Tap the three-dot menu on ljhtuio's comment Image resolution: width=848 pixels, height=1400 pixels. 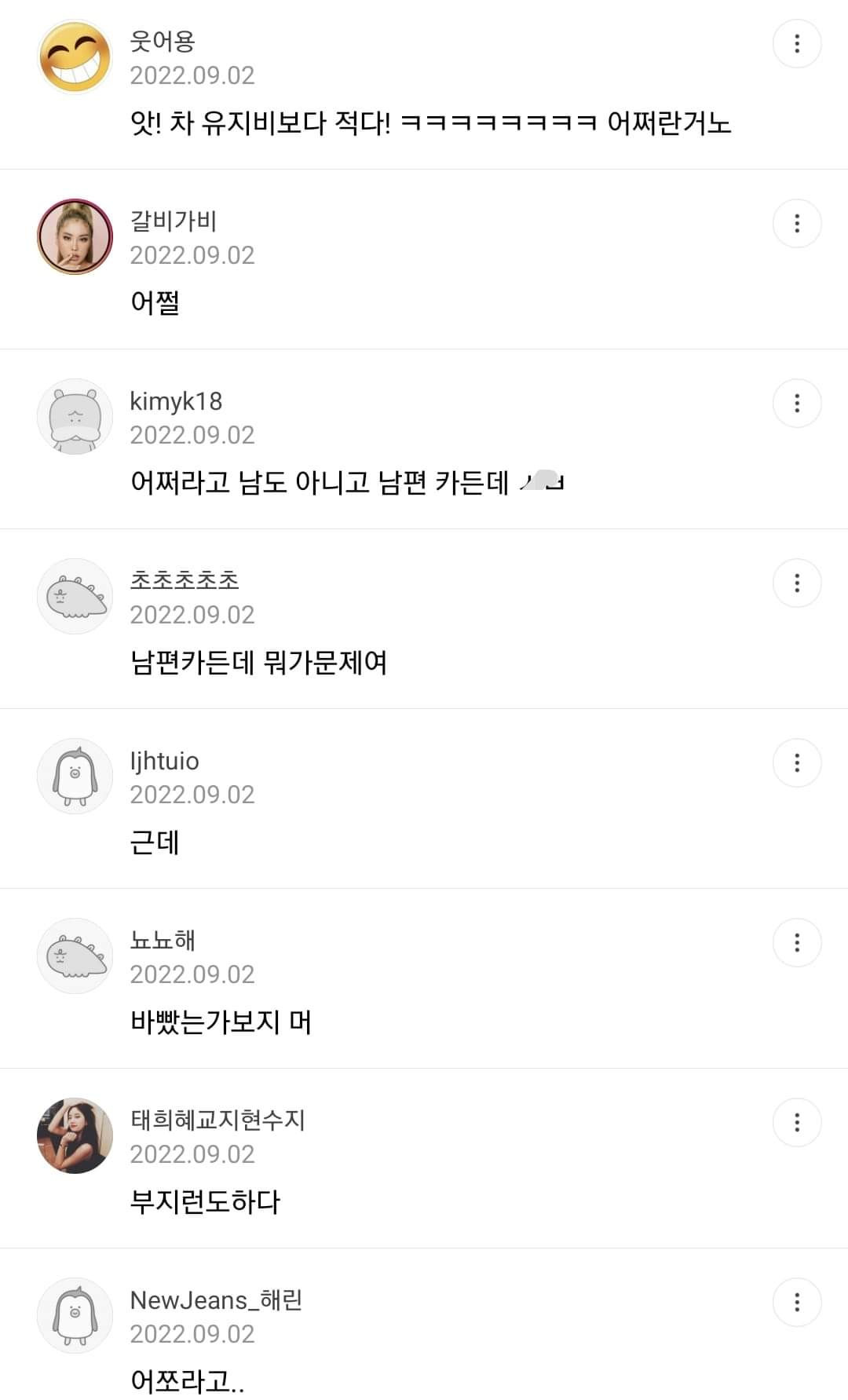(797, 763)
